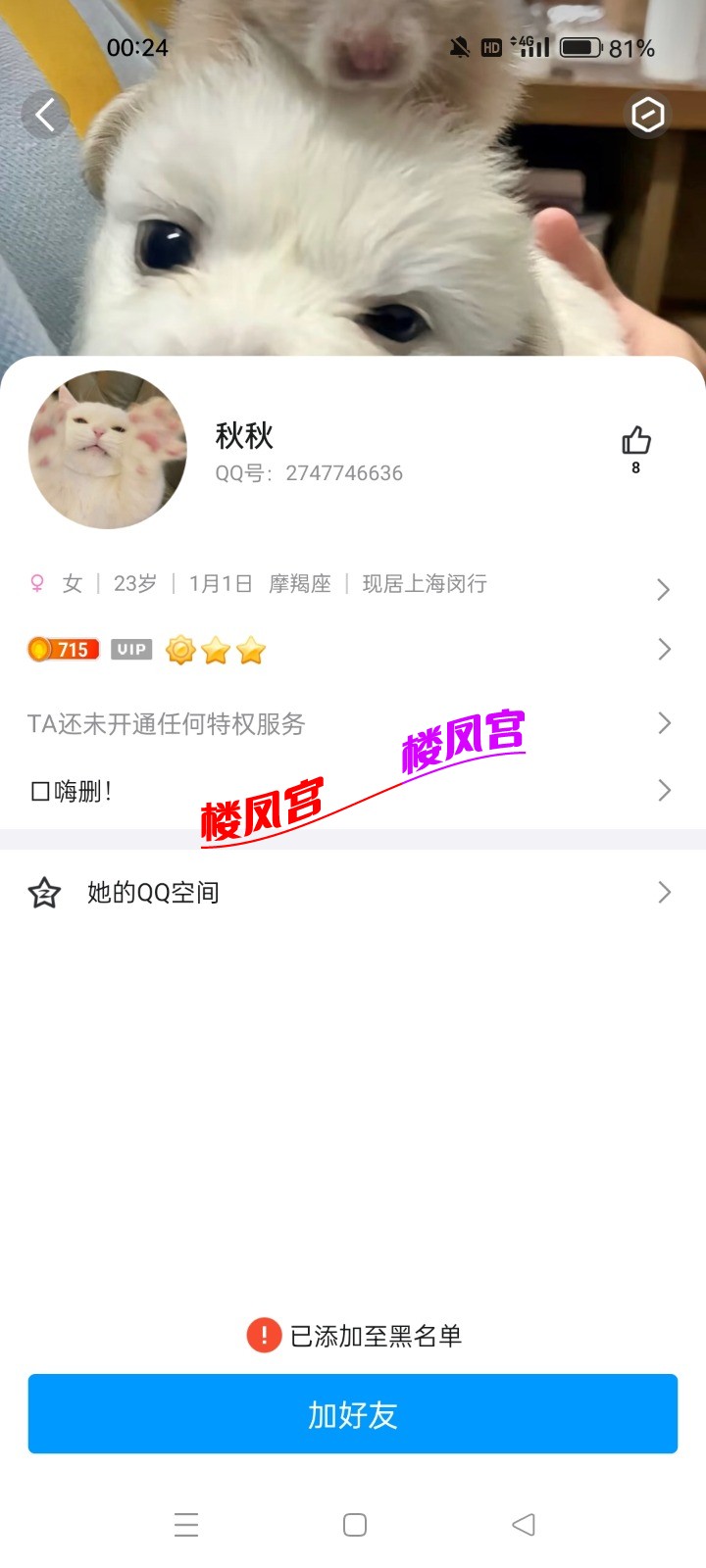Tap the system home button
The image size is (706, 1568).
pos(355,1525)
